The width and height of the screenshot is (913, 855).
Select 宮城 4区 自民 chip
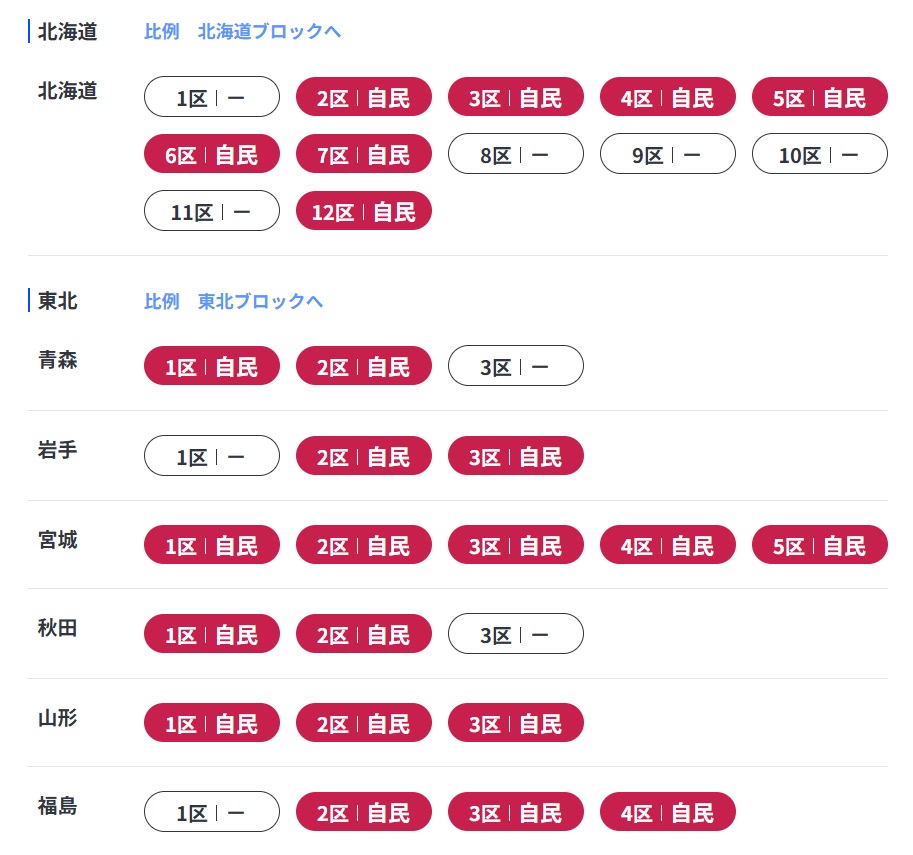[668, 545]
